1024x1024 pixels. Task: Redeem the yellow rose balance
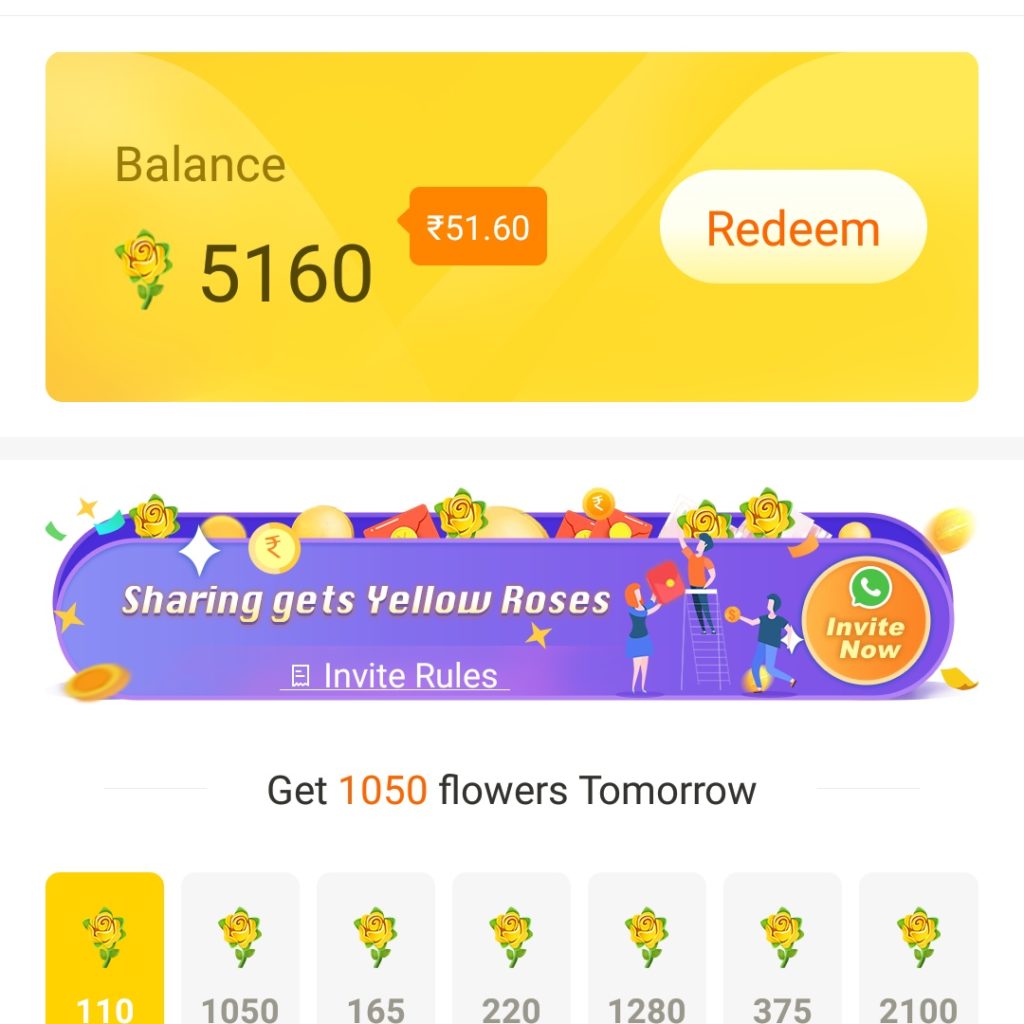tap(793, 228)
